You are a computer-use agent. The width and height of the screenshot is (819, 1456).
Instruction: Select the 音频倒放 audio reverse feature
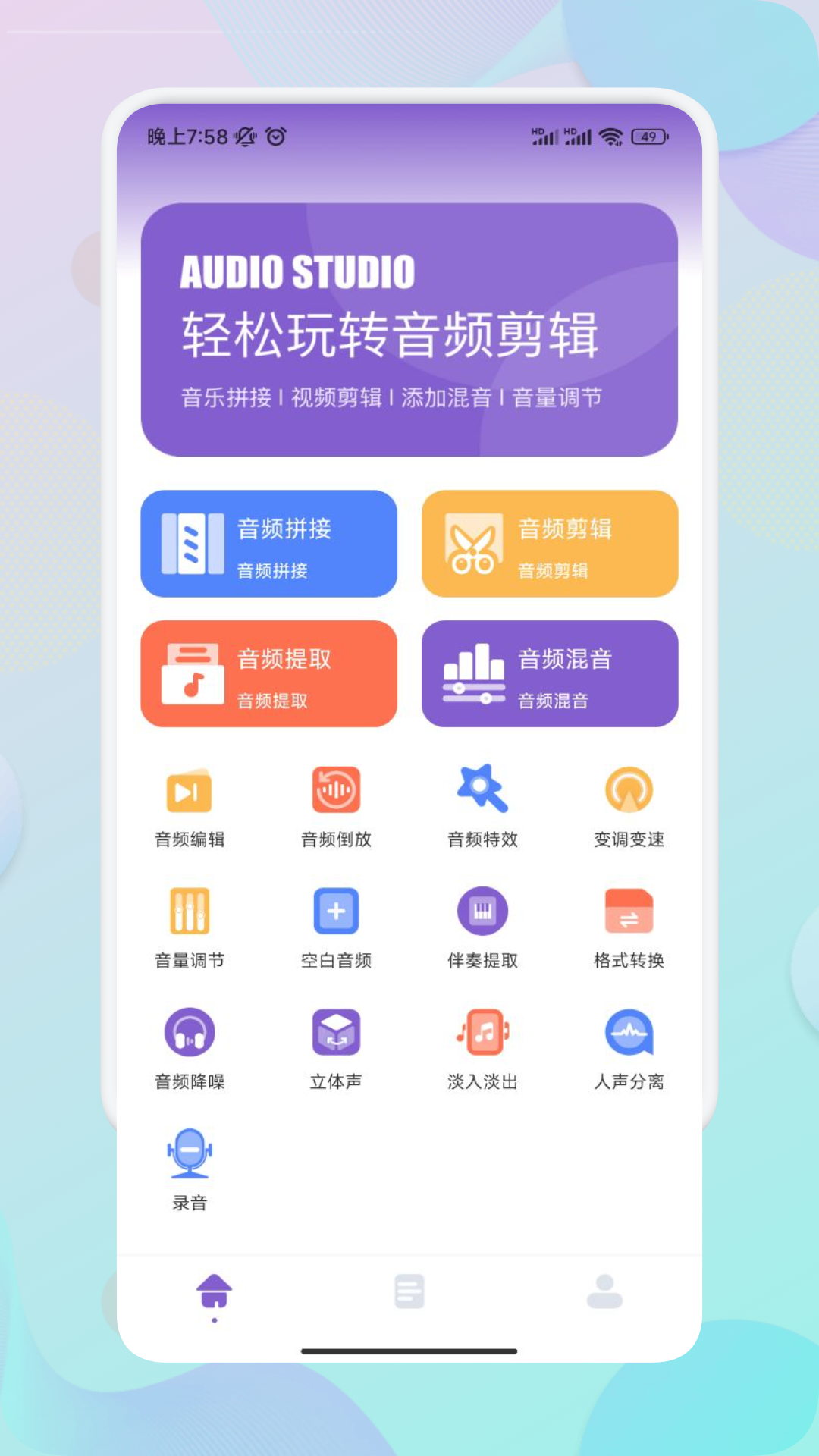(336, 808)
